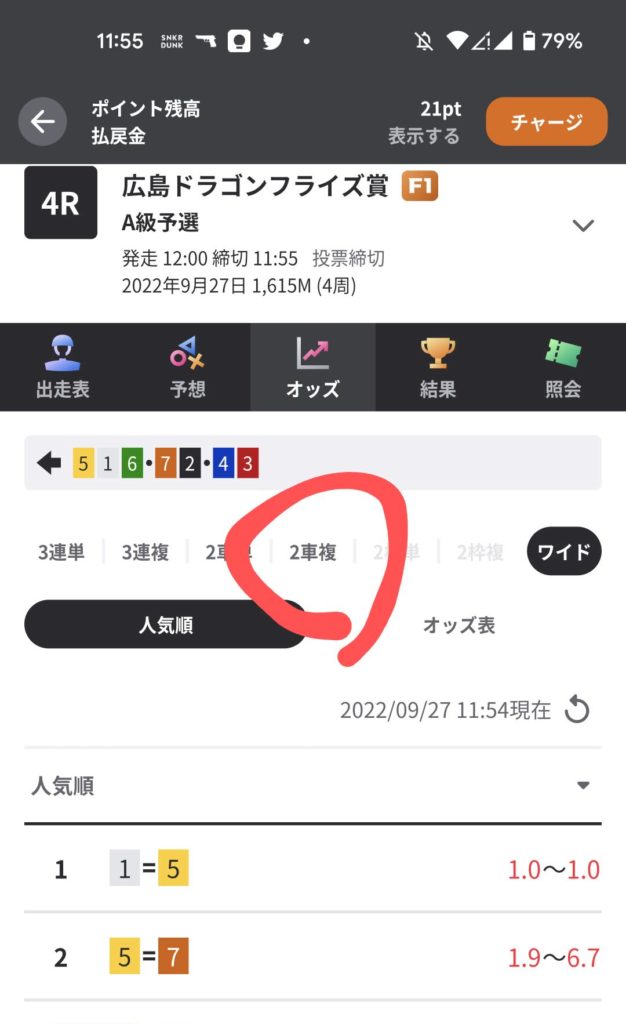Image resolution: width=626 pixels, height=1024 pixels.
Task: Open the 照会 inquiry tab
Action: click(563, 367)
